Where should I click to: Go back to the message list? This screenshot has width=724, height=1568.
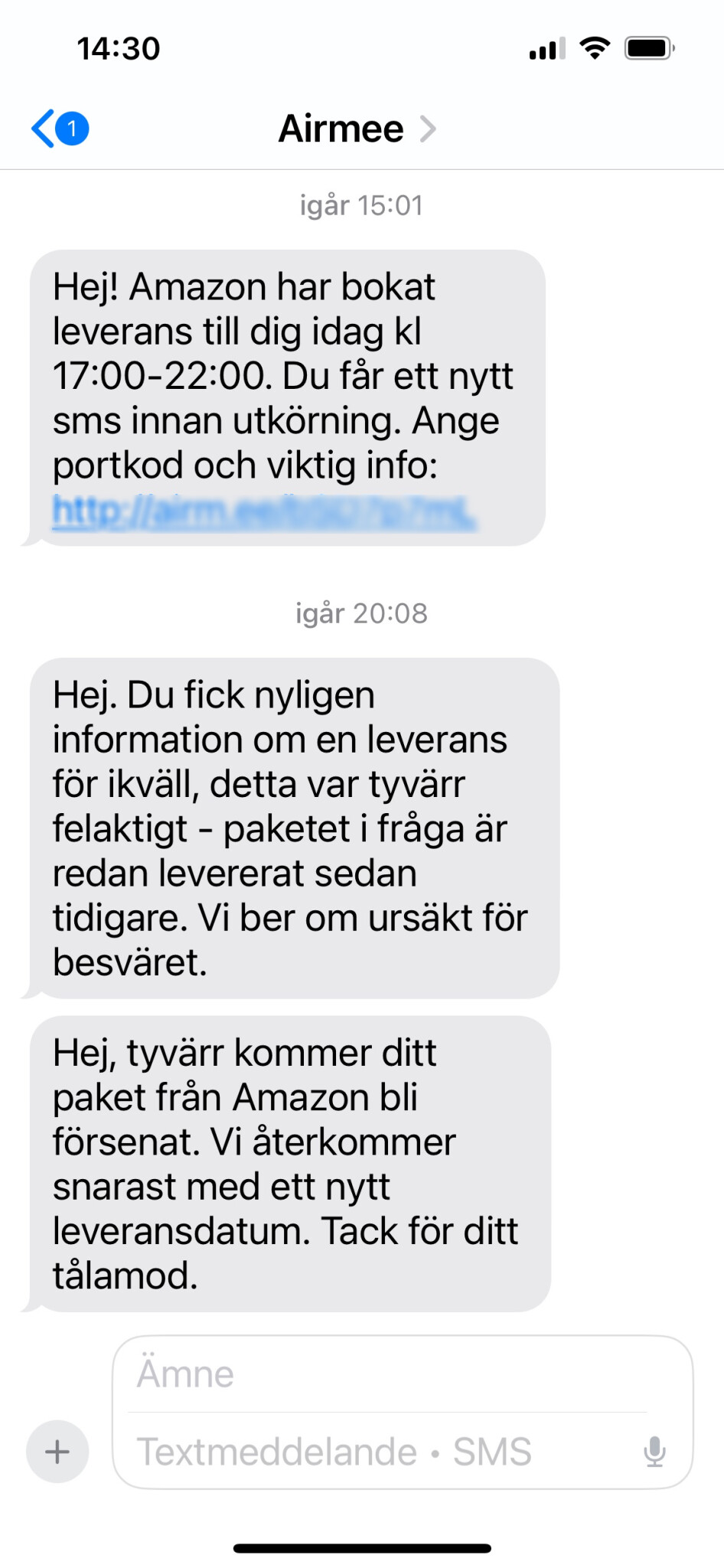point(57,129)
